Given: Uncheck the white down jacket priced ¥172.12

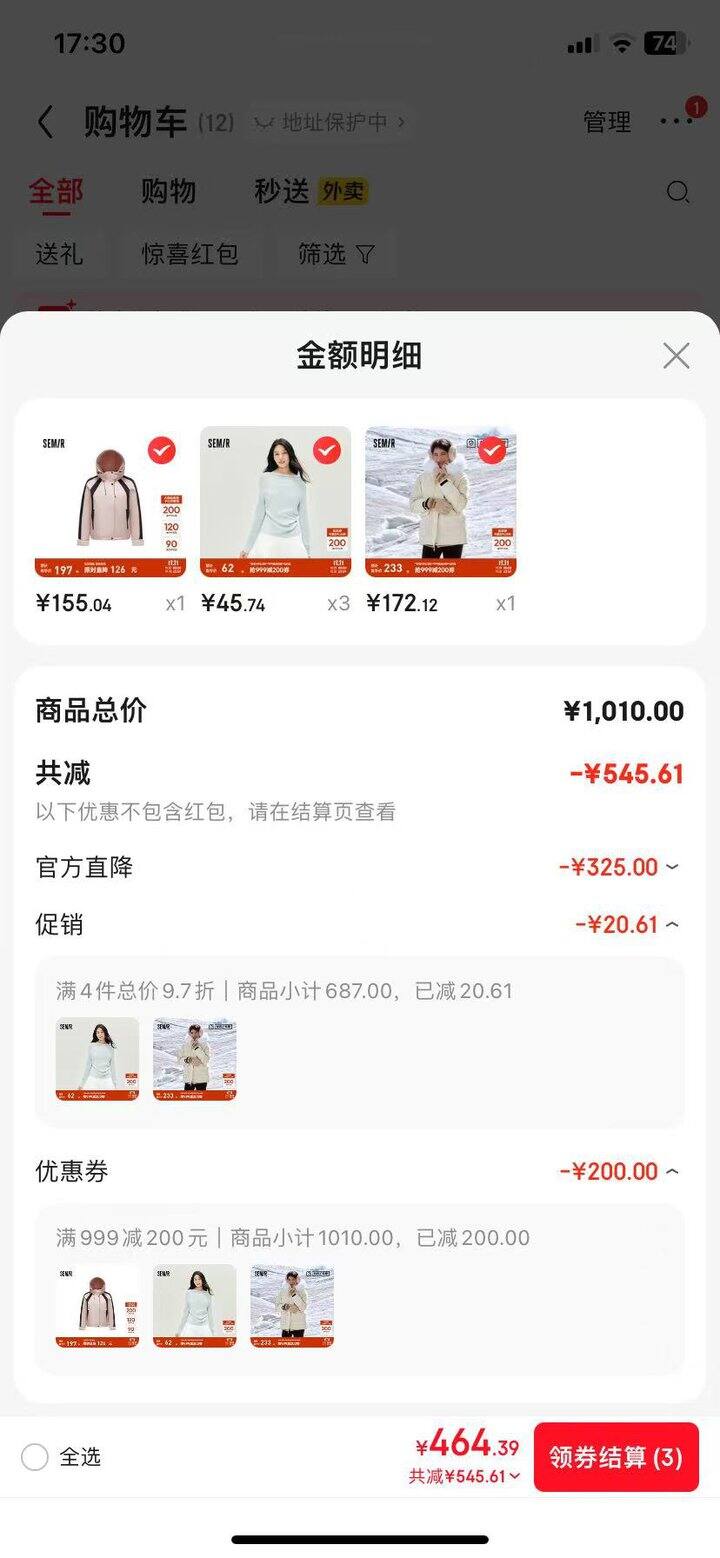Looking at the screenshot, I should (x=491, y=451).
